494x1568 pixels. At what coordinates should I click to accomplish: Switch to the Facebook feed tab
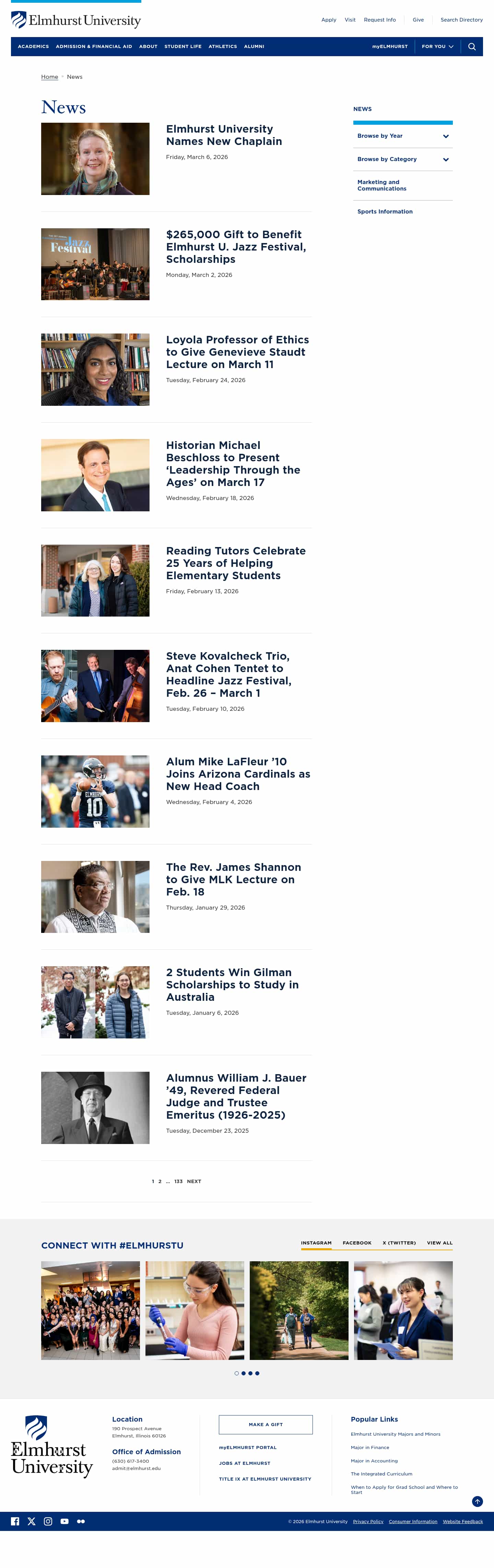point(356,1243)
